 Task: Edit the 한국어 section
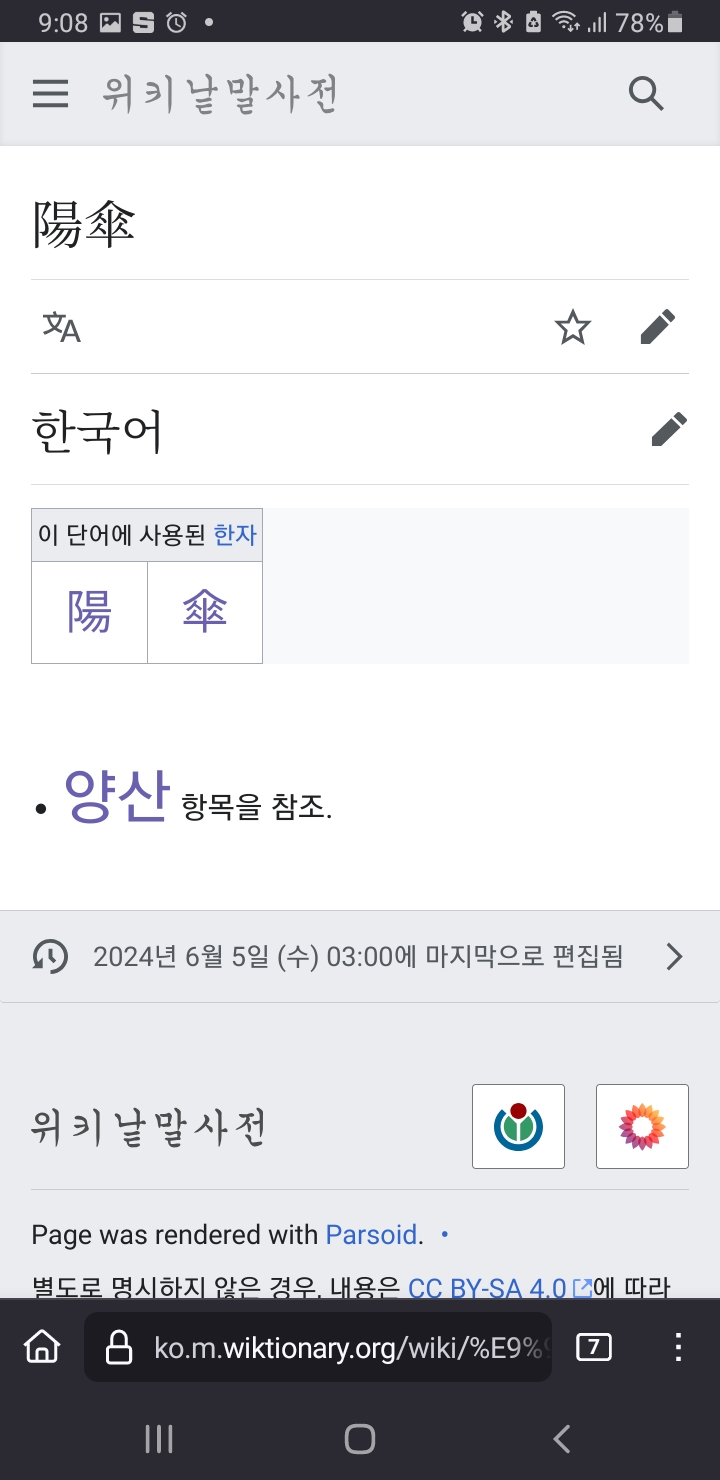tap(669, 429)
